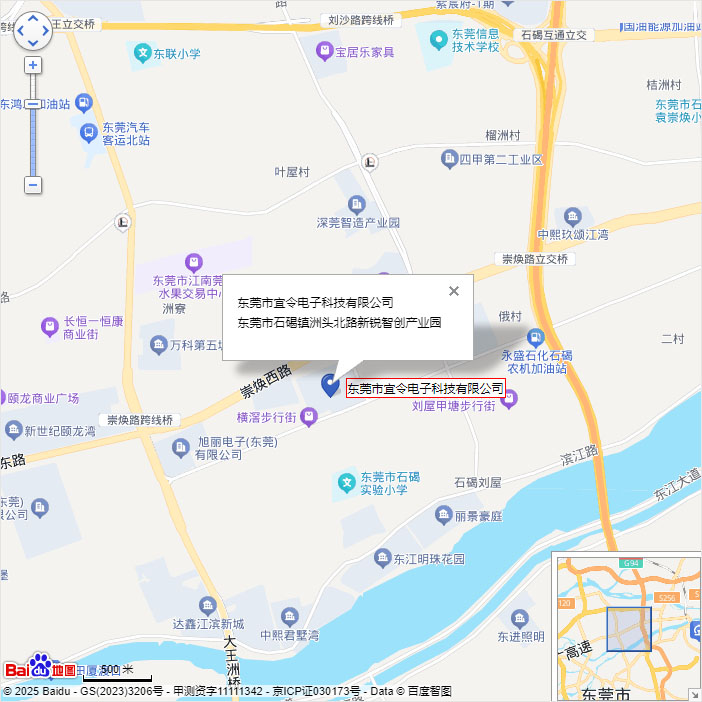Zoom out with the minus button
The width and height of the screenshot is (702, 702).
[x=33, y=185]
